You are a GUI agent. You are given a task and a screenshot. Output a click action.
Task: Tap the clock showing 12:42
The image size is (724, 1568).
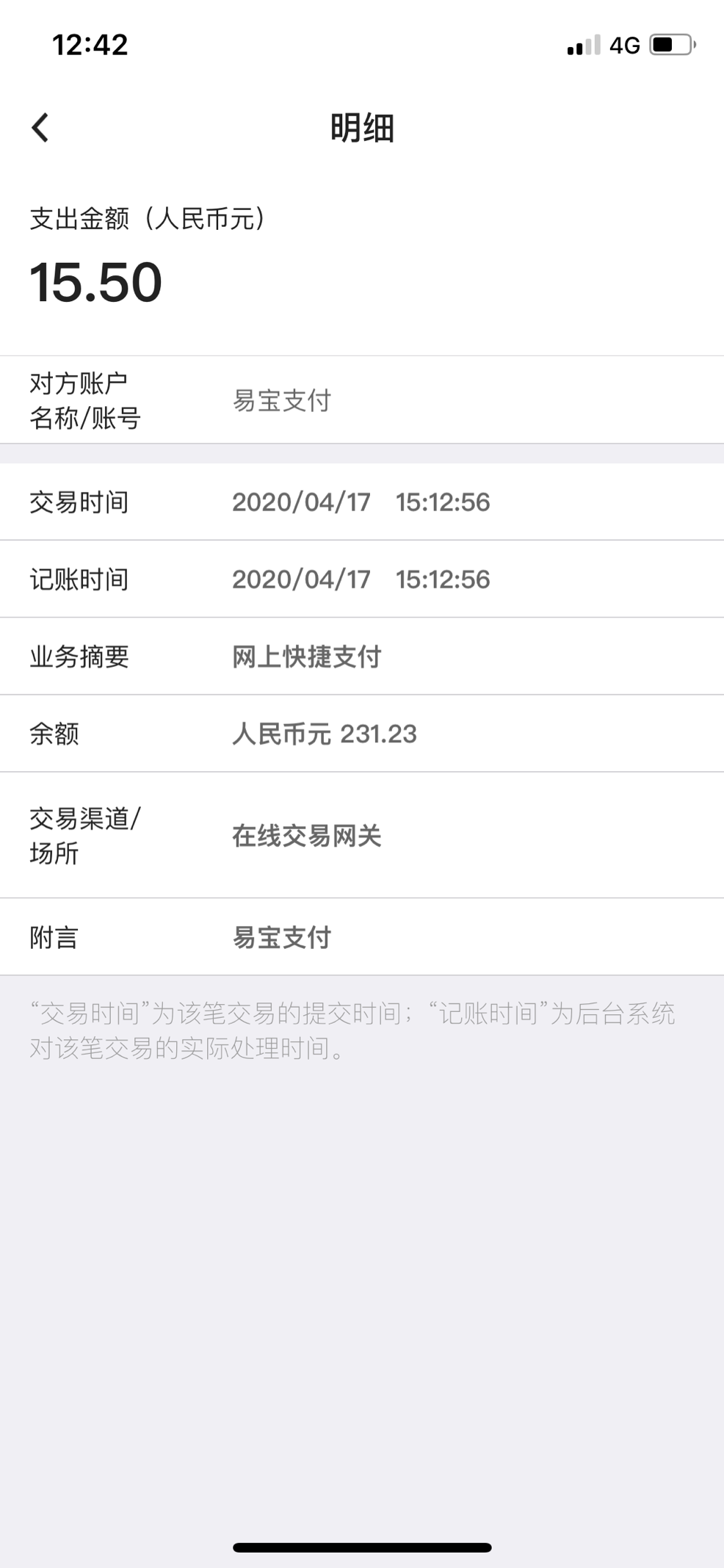88,45
